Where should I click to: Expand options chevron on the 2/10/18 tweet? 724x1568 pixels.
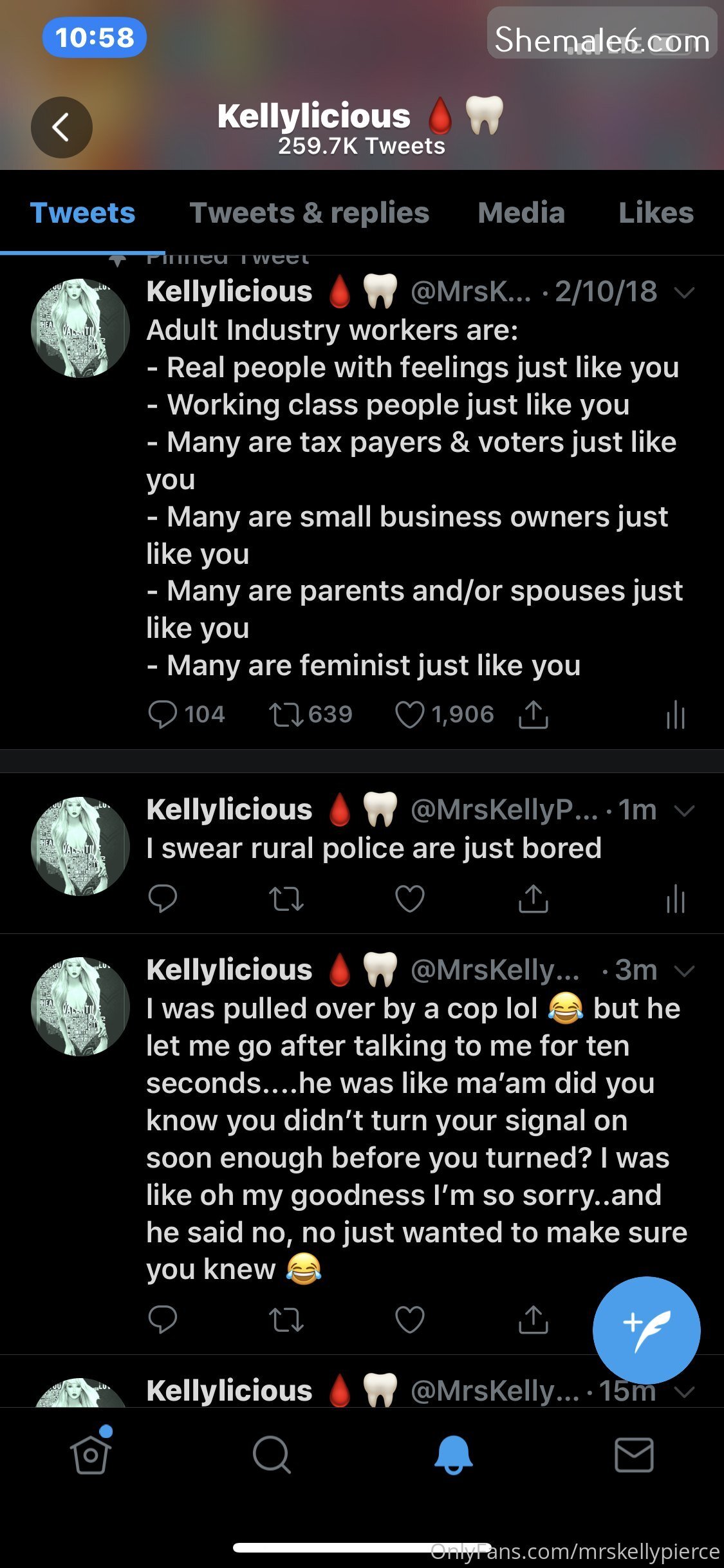[684, 293]
